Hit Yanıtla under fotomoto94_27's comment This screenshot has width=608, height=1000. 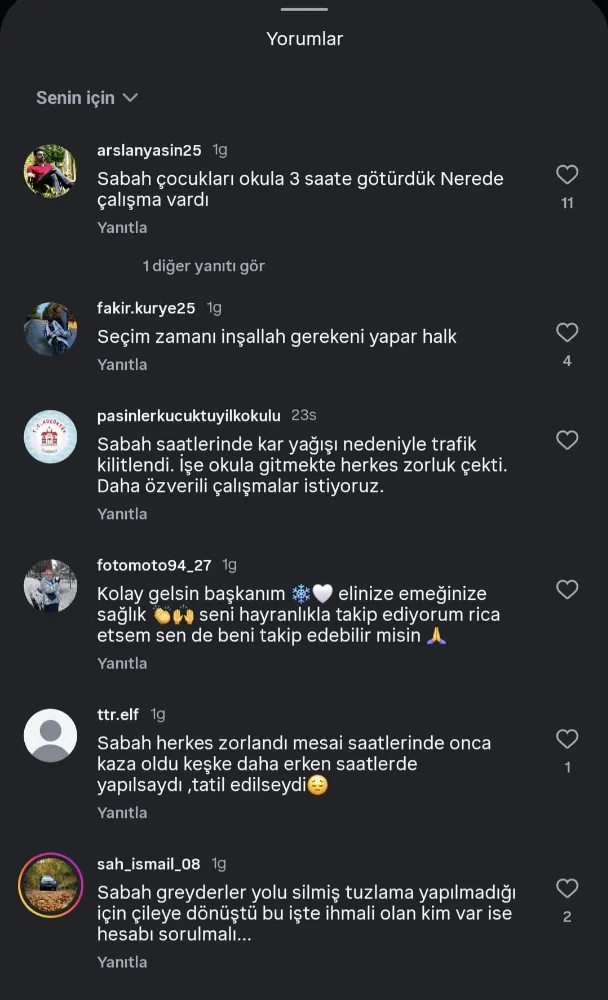click(122, 663)
